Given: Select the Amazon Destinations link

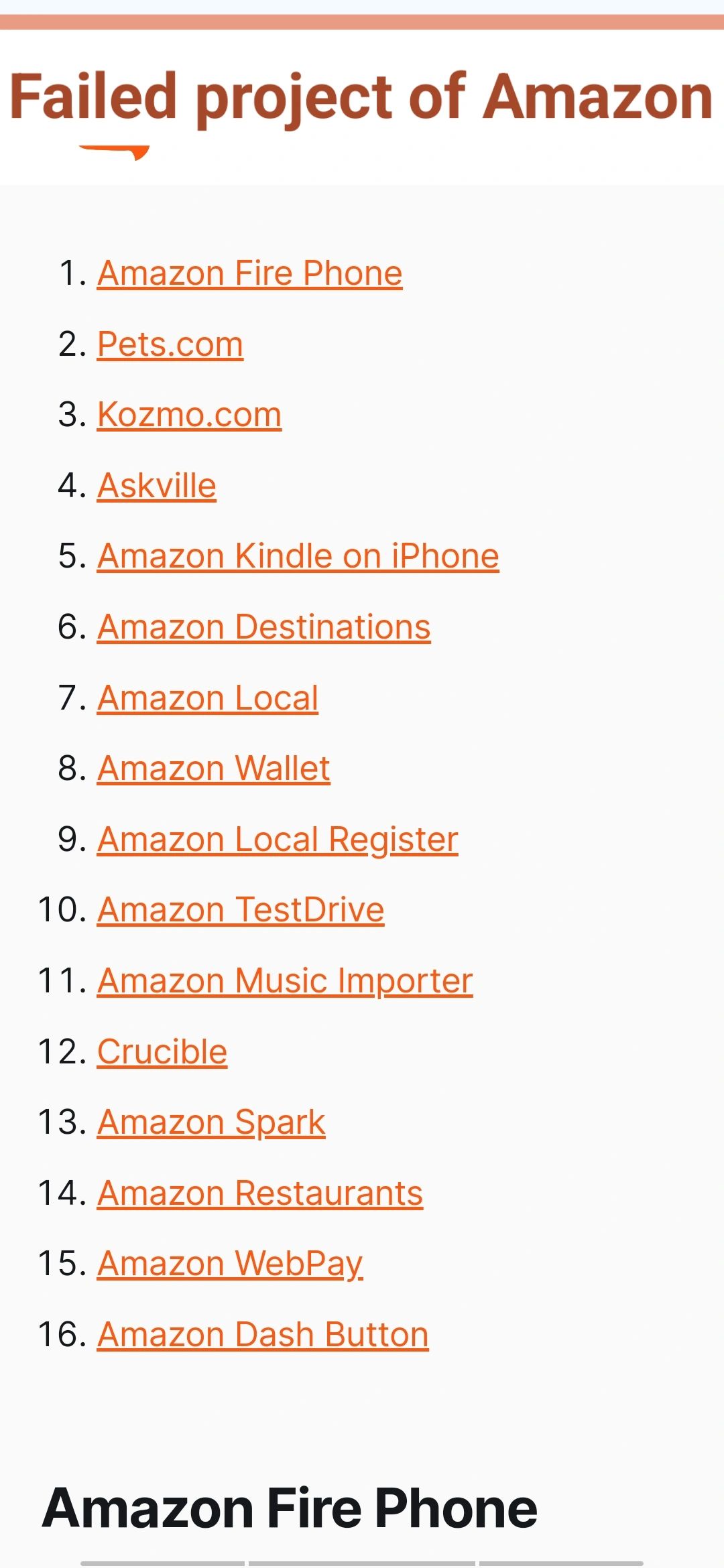Looking at the screenshot, I should [x=263, y=627].
